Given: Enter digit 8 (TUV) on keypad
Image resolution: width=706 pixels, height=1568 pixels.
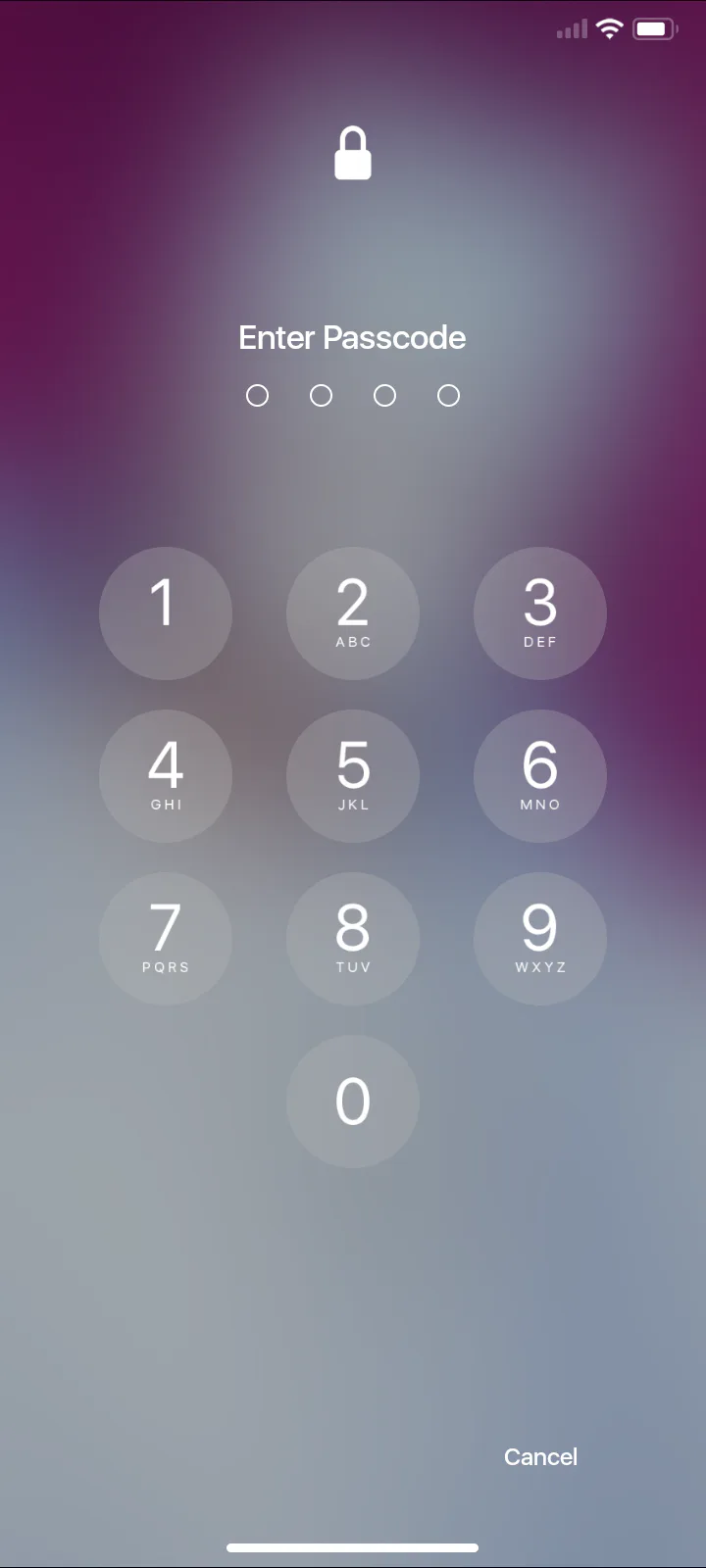Looking at the screenshot, I should tap(353, 939).
